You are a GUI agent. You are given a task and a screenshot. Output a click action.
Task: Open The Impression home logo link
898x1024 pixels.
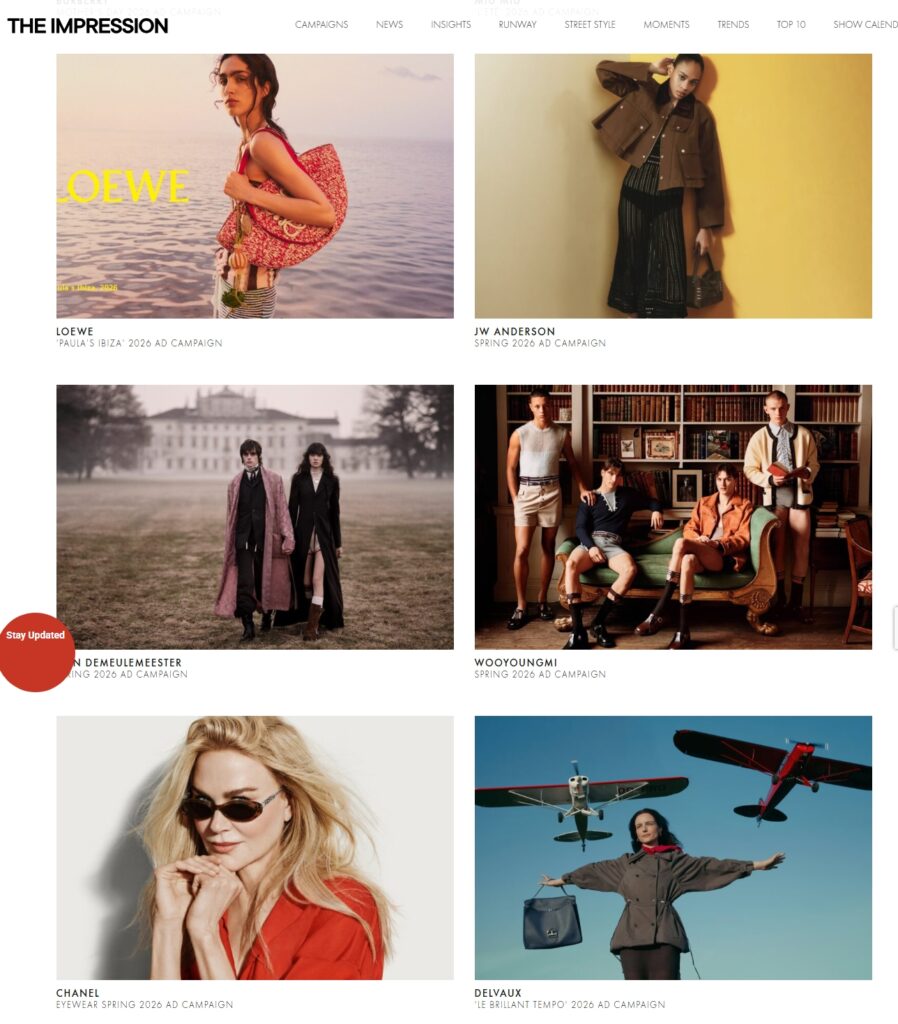[x=88, y=26]
